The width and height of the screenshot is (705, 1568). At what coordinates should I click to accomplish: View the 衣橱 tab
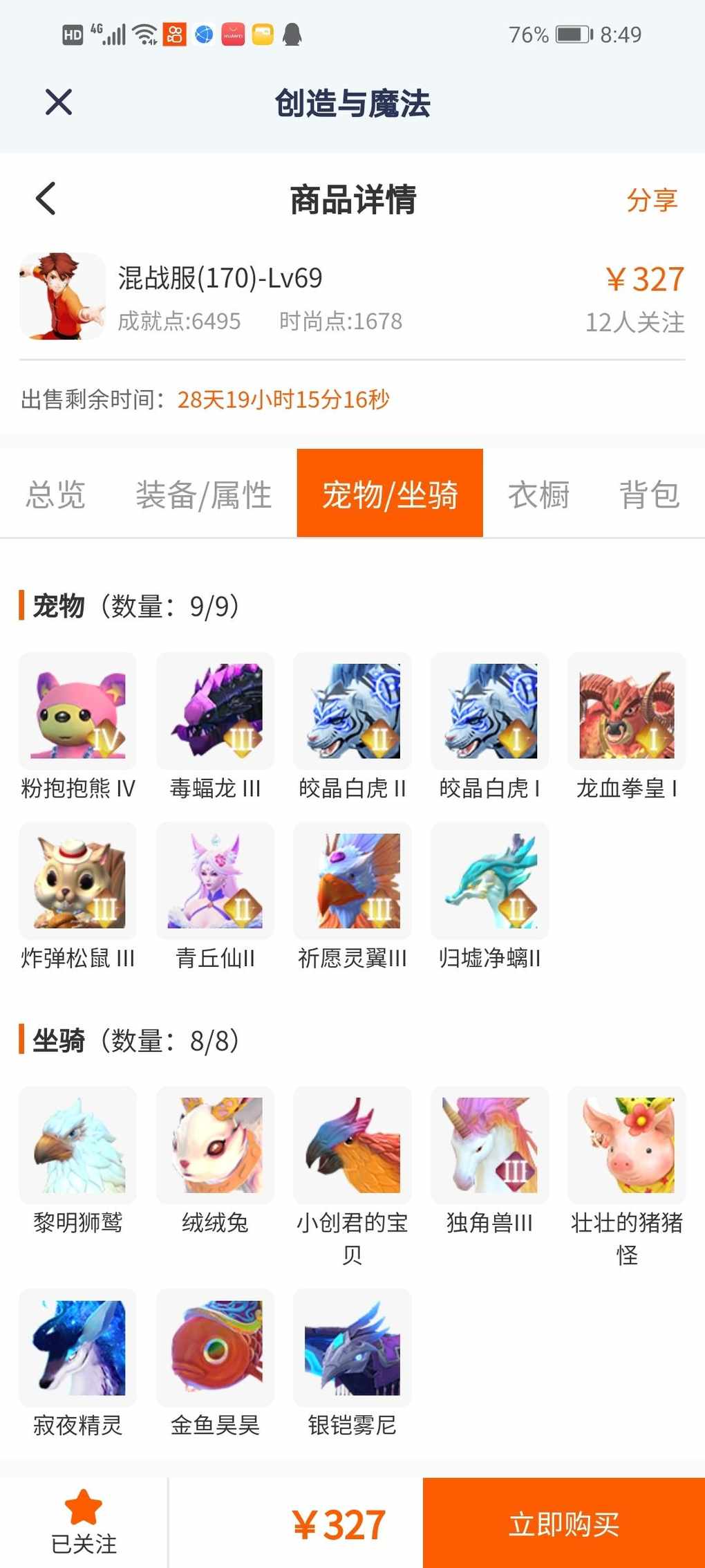coord(538,495)
